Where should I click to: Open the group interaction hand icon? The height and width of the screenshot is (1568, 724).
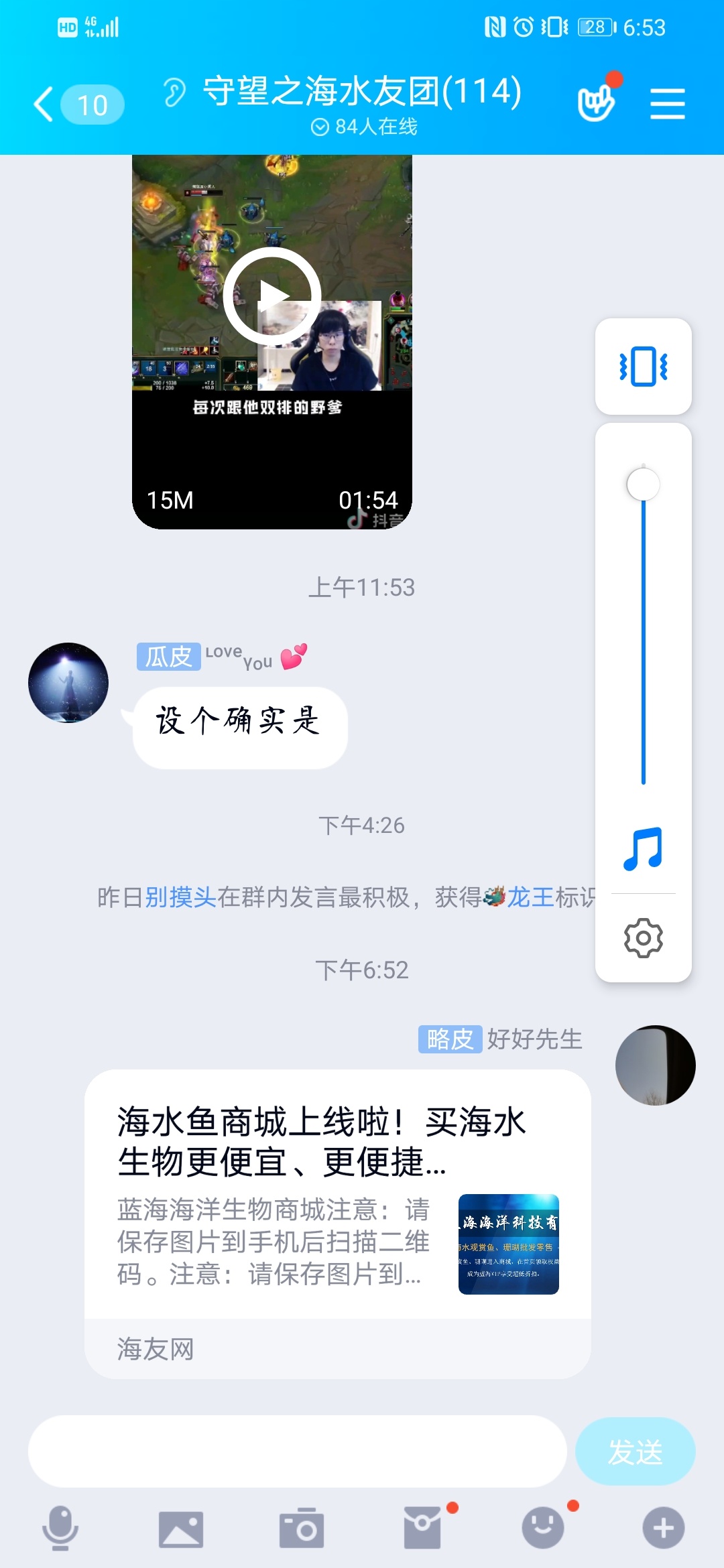pos(596,103)
